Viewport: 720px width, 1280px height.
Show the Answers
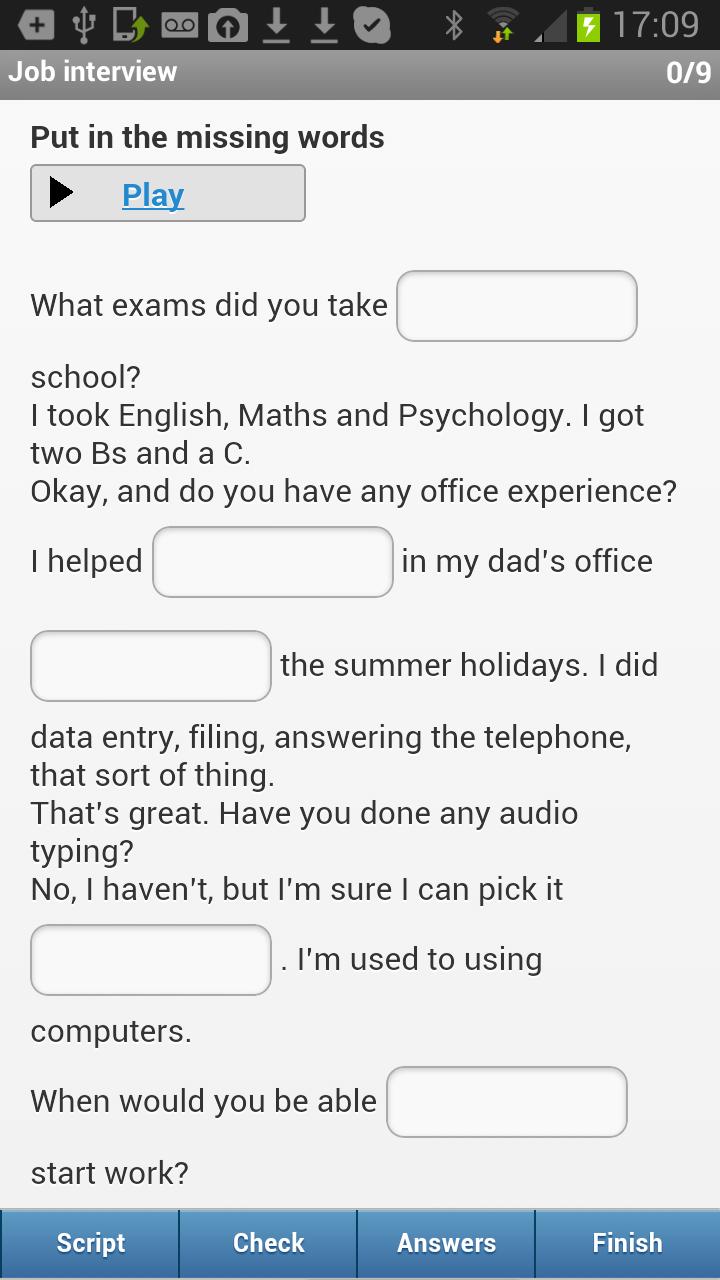pyautogui.click(x=445, y=1243)
